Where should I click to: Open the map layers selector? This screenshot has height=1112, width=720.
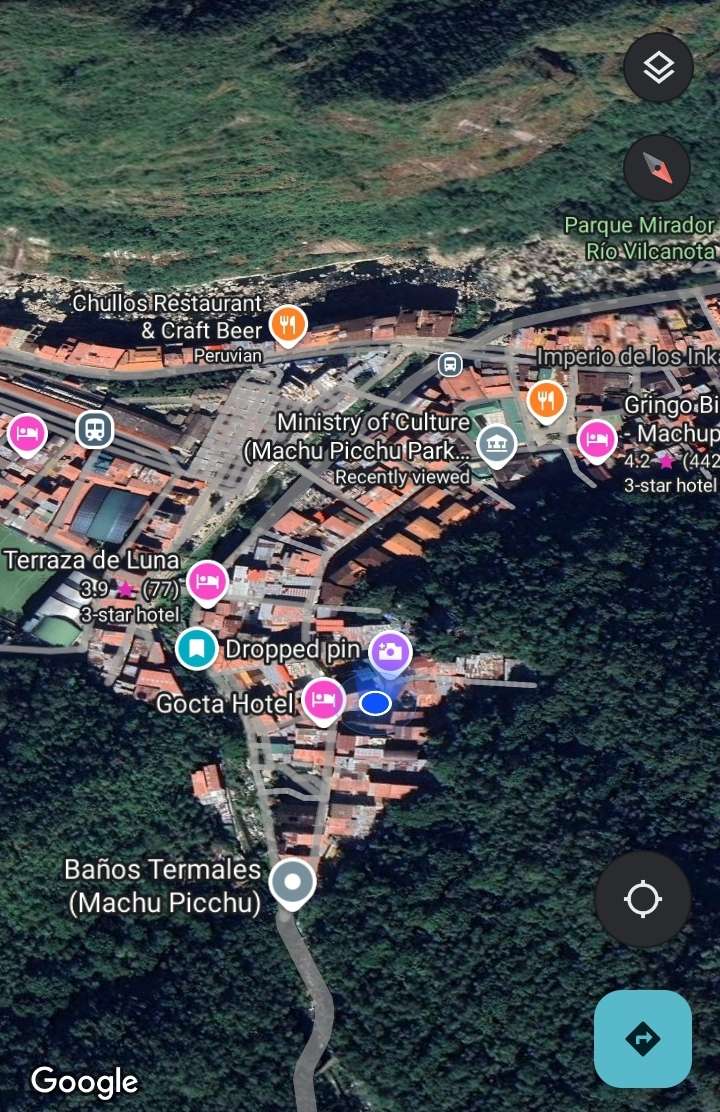[658, 68]
